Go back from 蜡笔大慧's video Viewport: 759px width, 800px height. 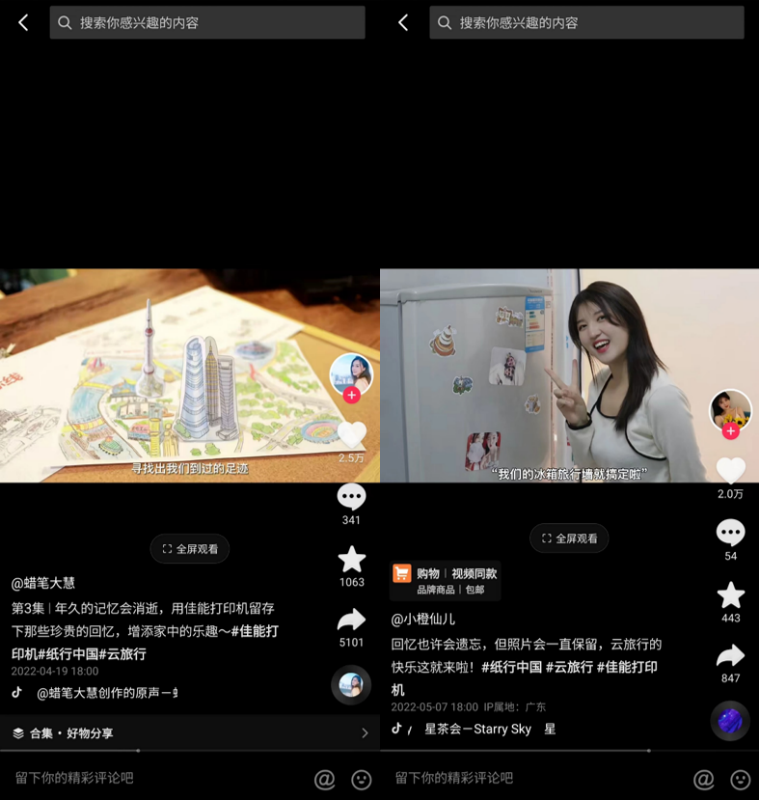pos(23,23)
